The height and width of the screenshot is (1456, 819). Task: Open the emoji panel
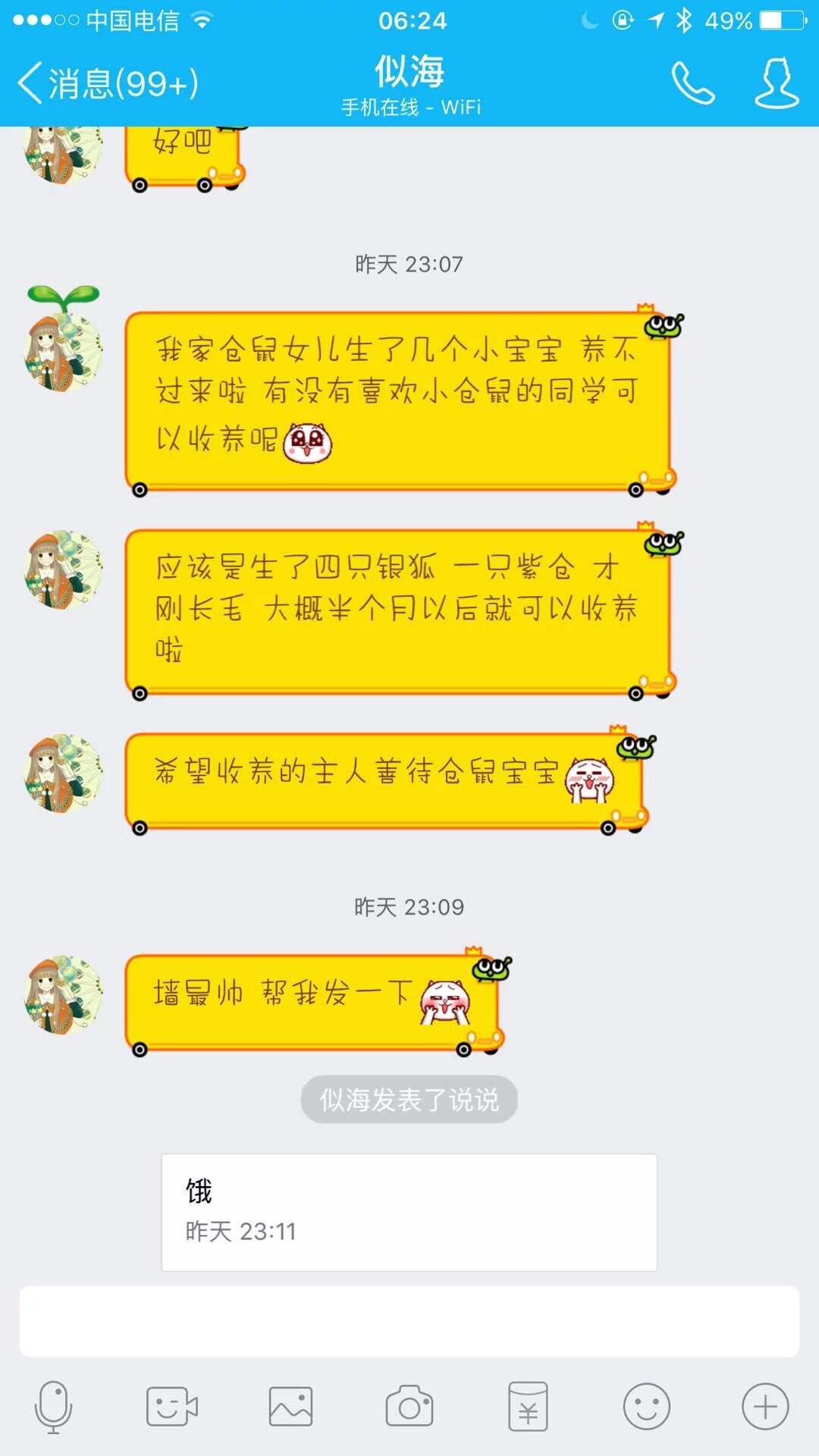pos(646,1407)
